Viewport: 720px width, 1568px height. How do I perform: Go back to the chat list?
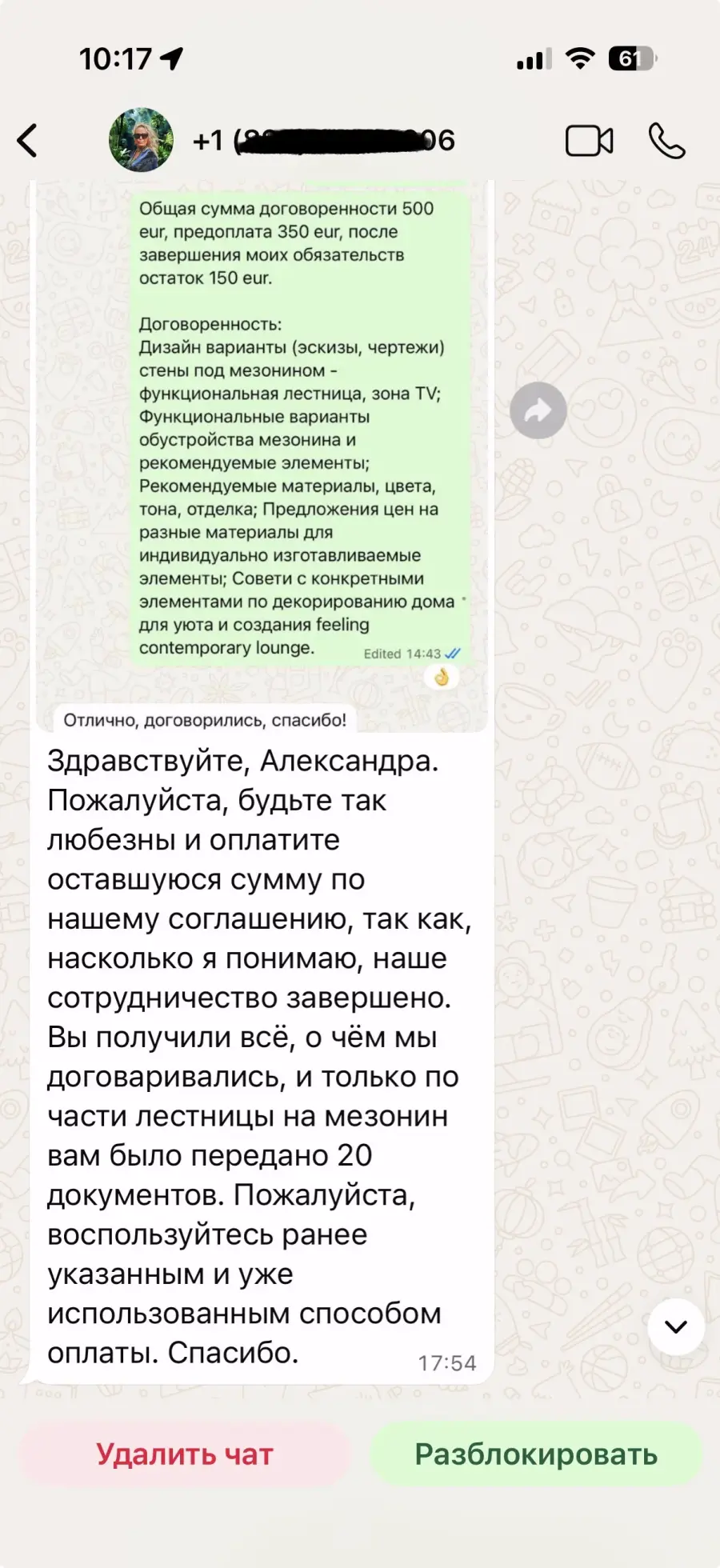click(28, 141)
